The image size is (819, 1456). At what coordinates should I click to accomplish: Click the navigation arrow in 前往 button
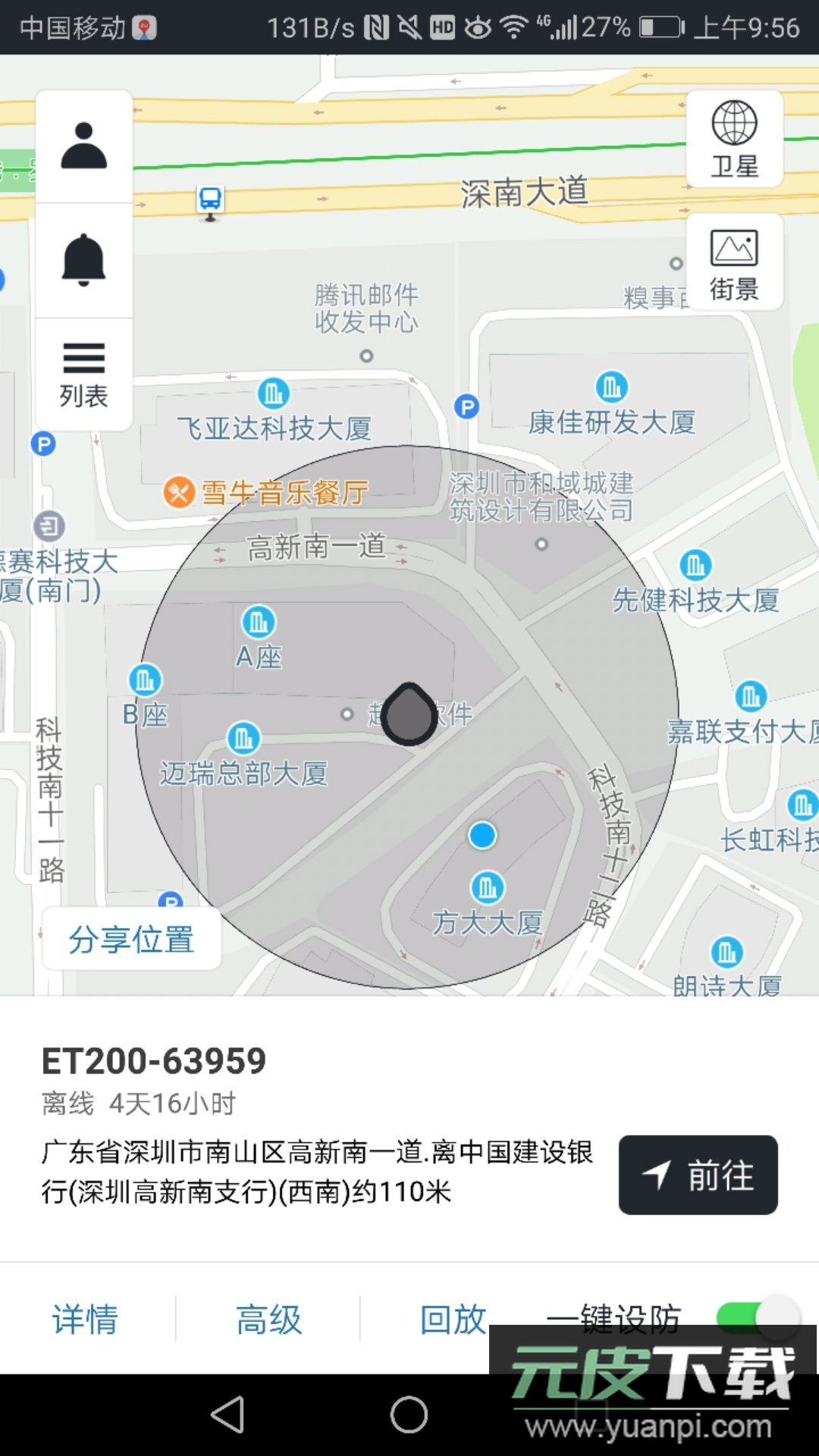[x=657, y=1174]
